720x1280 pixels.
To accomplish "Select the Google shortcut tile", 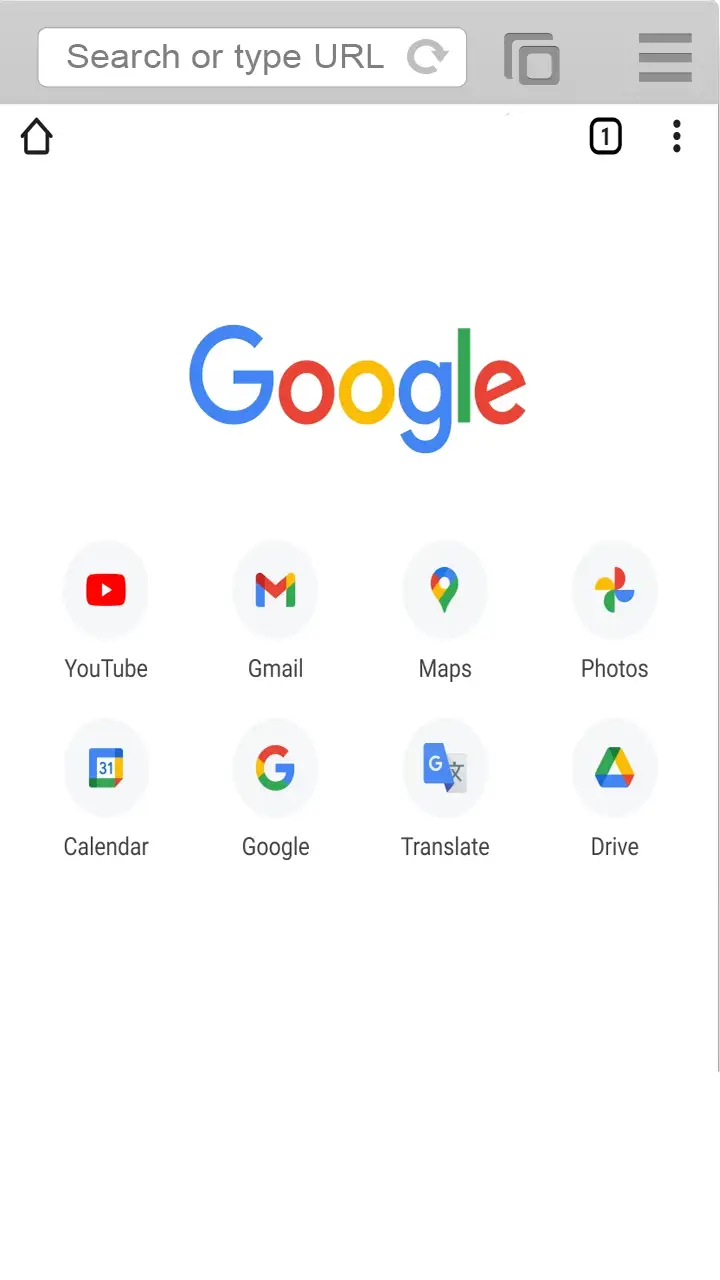I will point(275,768).
